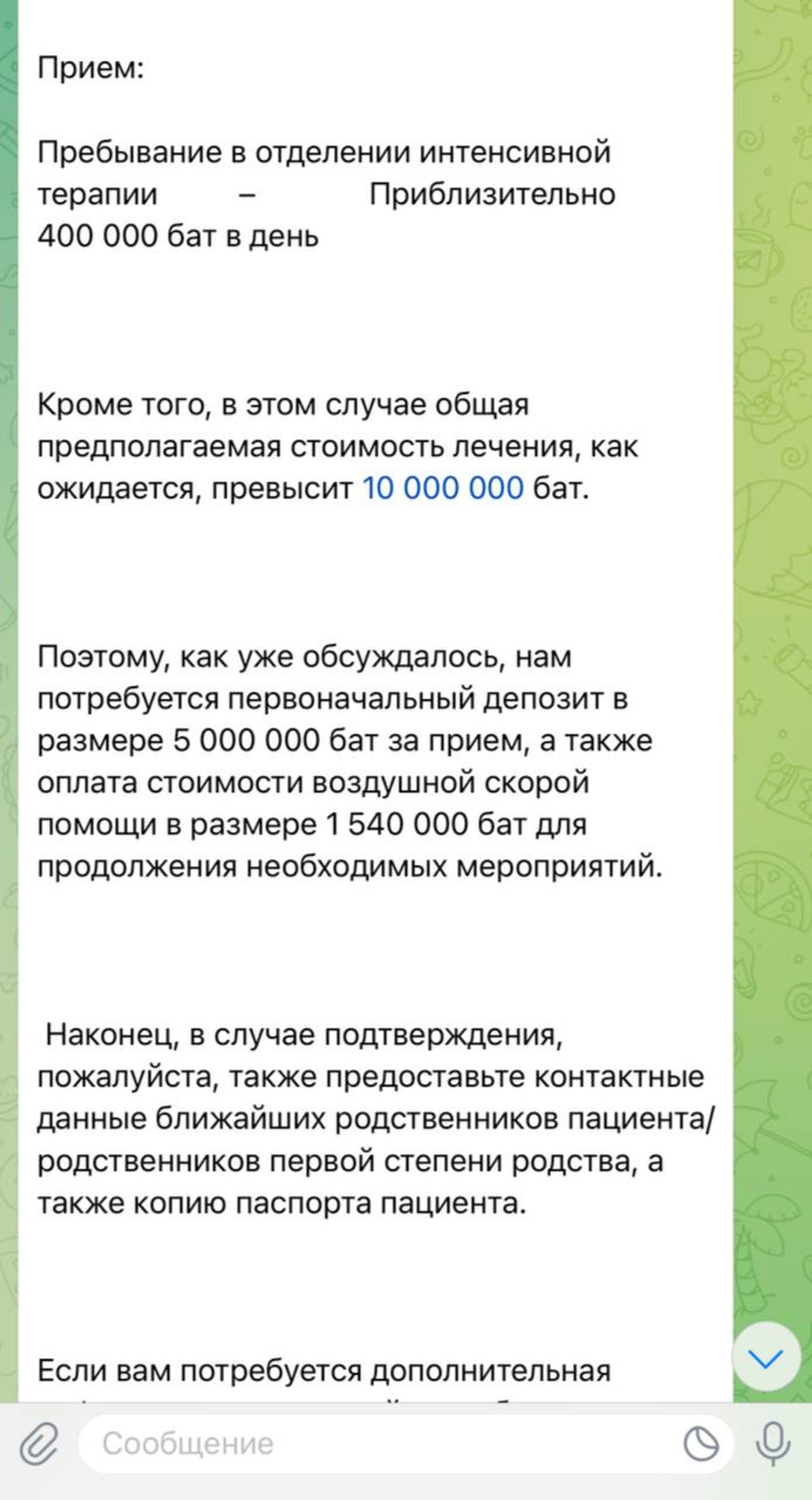Viewport: 812px width, 1500px height.
Task: Tap the paperclip attach icon
Action: point(38,1444)
